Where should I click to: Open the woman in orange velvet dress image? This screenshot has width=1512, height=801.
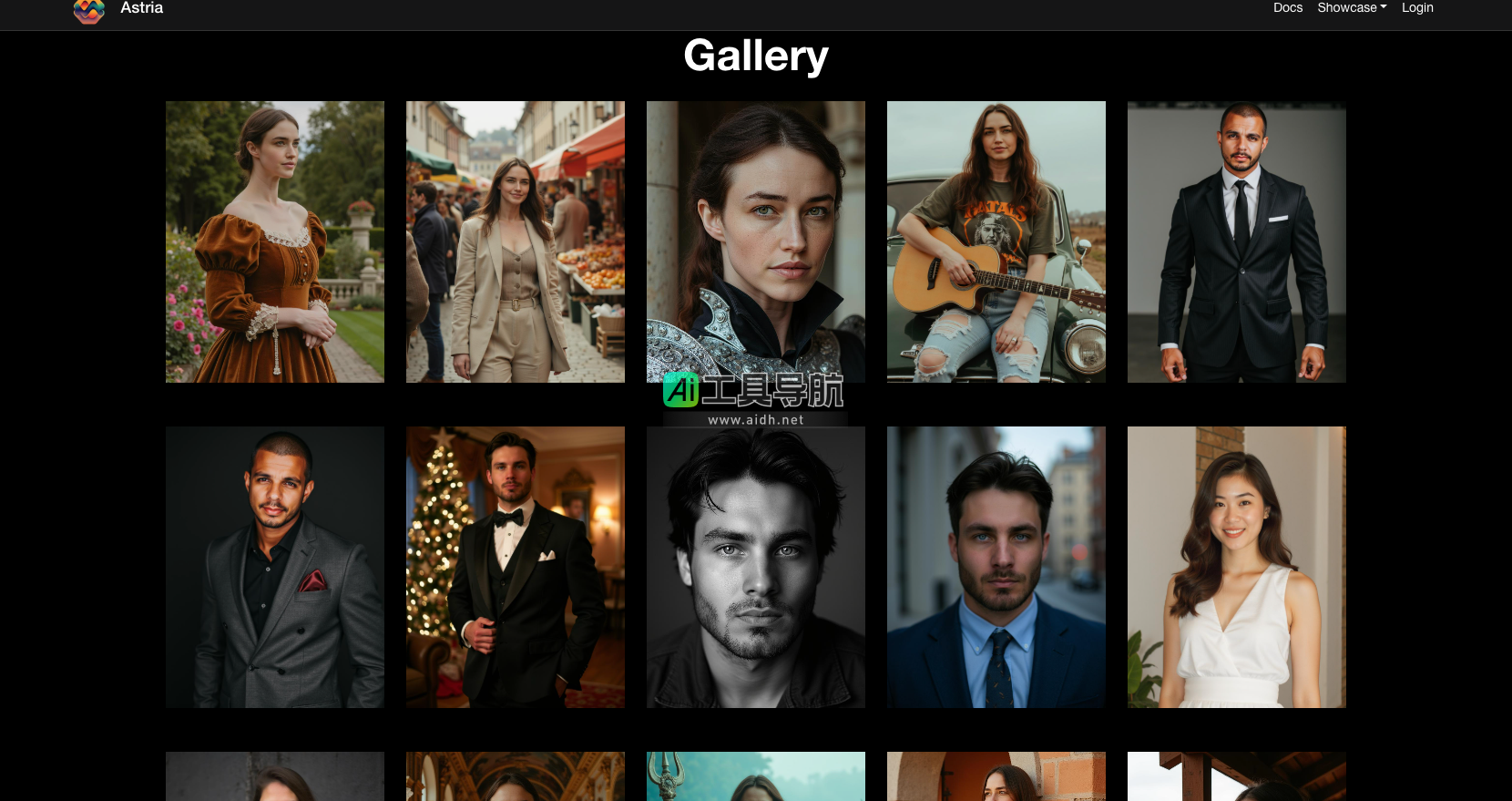click(x=275, y=241)
